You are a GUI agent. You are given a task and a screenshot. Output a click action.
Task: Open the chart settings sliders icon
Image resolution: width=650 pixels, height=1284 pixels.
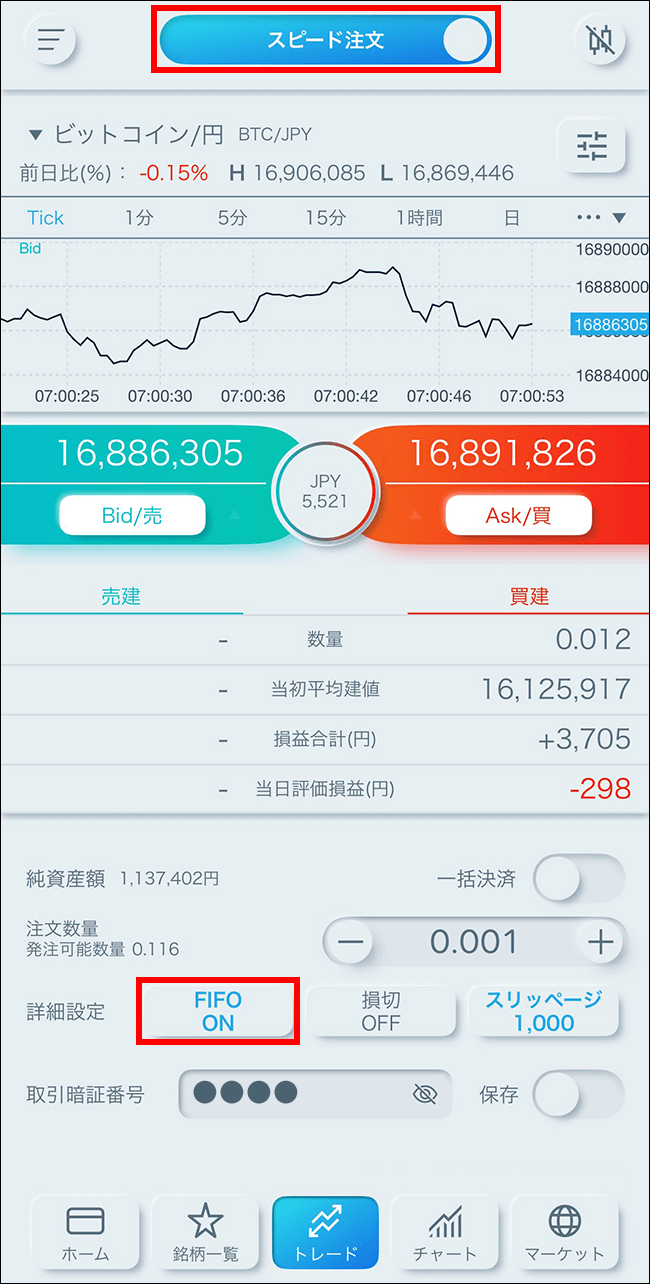592,147
